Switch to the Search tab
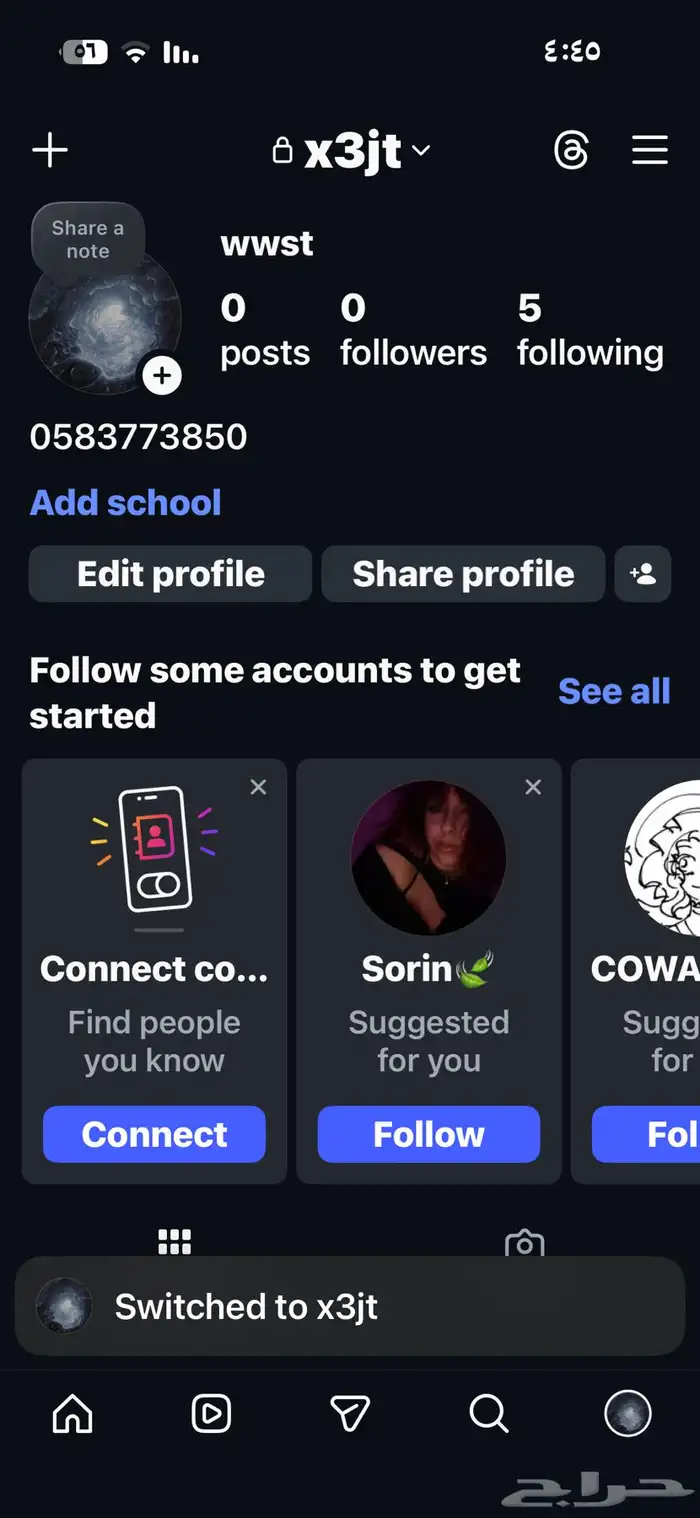700x1518 pixels. [488, 1414]
